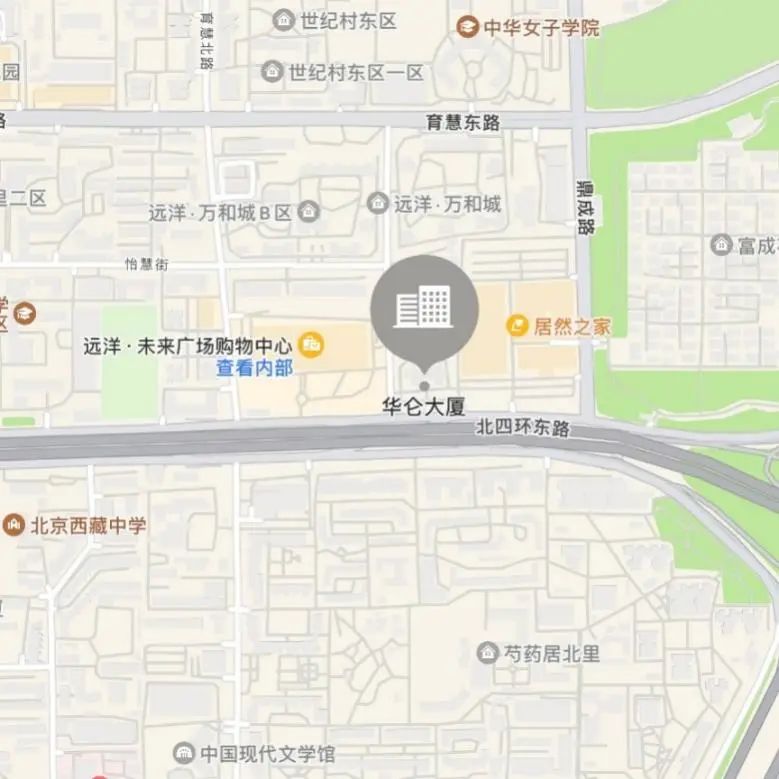Screen dimensions: 779x779
Task: Select 远洋·未来广场购物中心 shopping marker
Action: click(312, 346)
